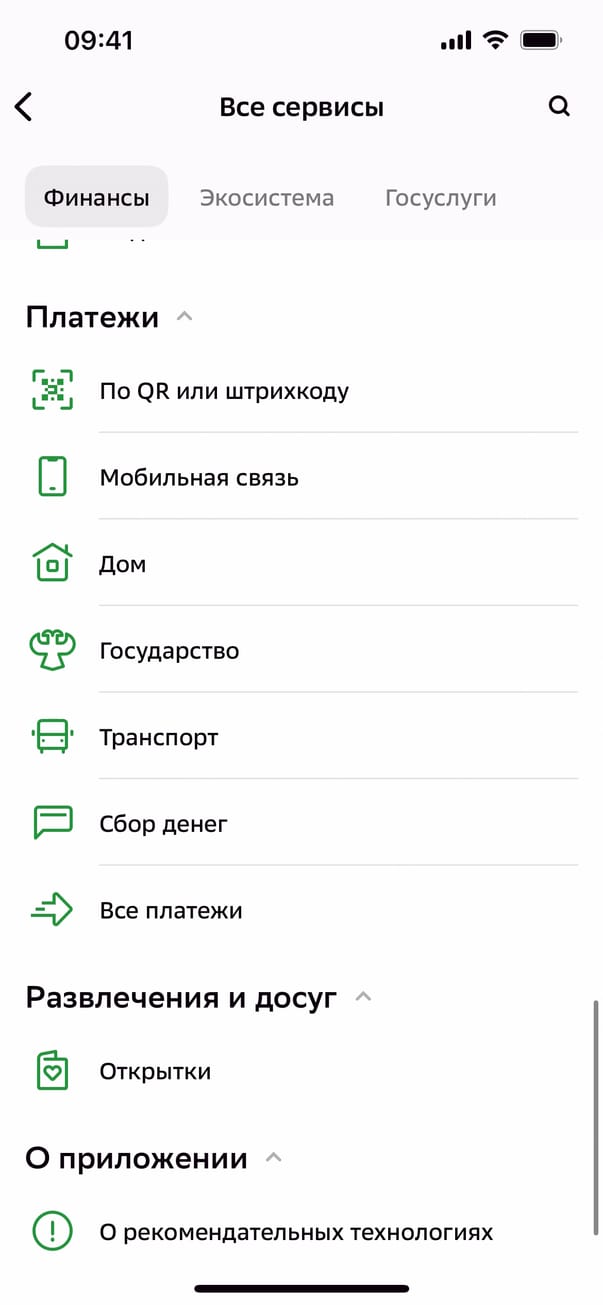
Task: Switch to the Госуслуги tab
Action: (440, 197)
